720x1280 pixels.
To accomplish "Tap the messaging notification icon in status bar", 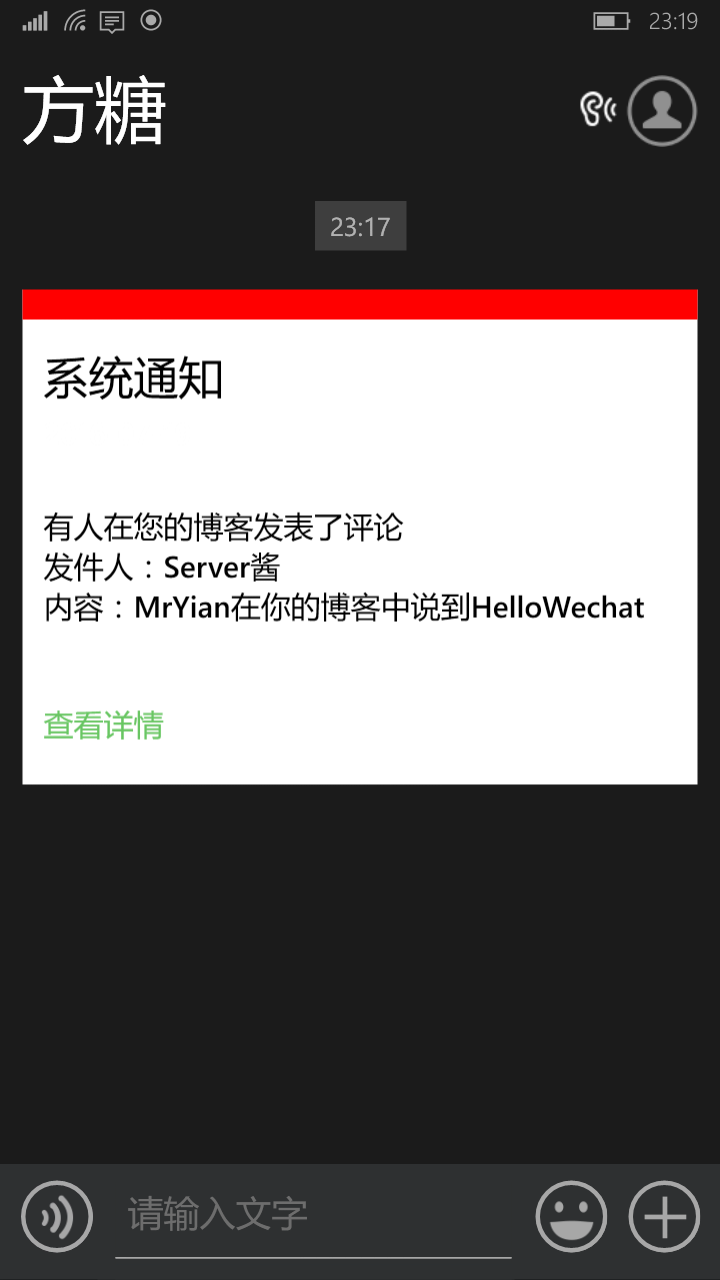I will [112, 20].
